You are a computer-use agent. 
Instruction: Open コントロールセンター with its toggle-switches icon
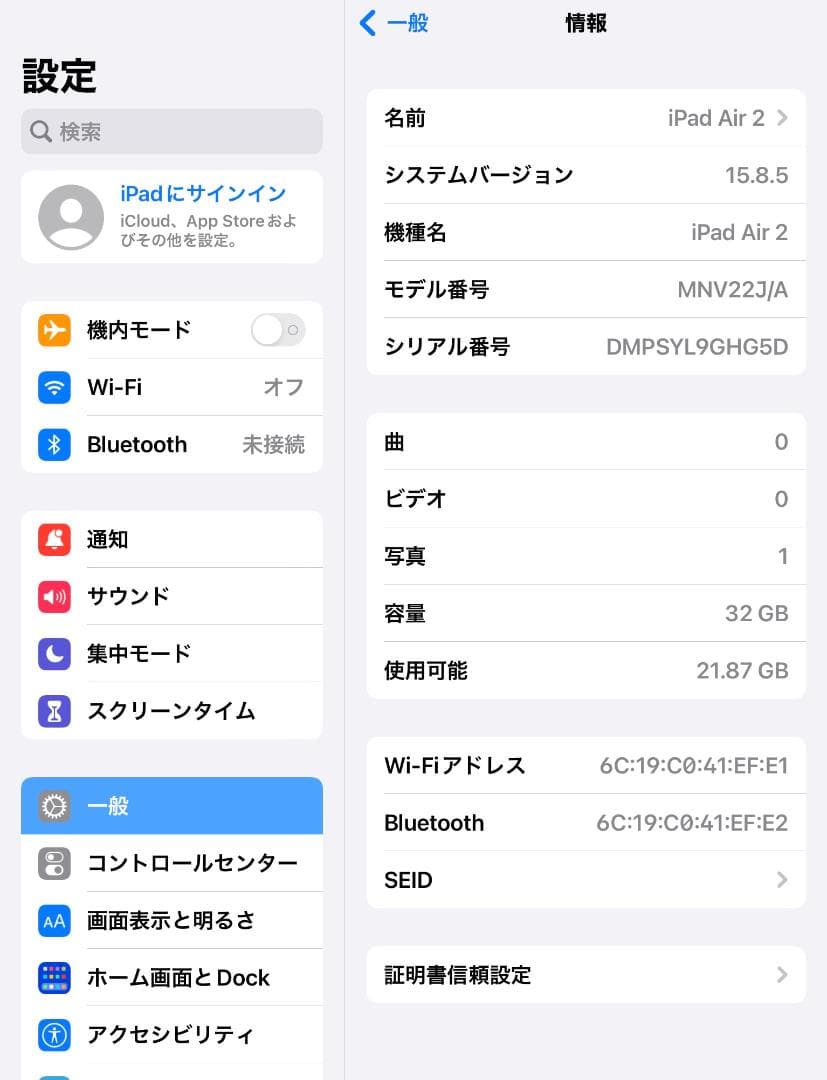[x=53, y=863]
